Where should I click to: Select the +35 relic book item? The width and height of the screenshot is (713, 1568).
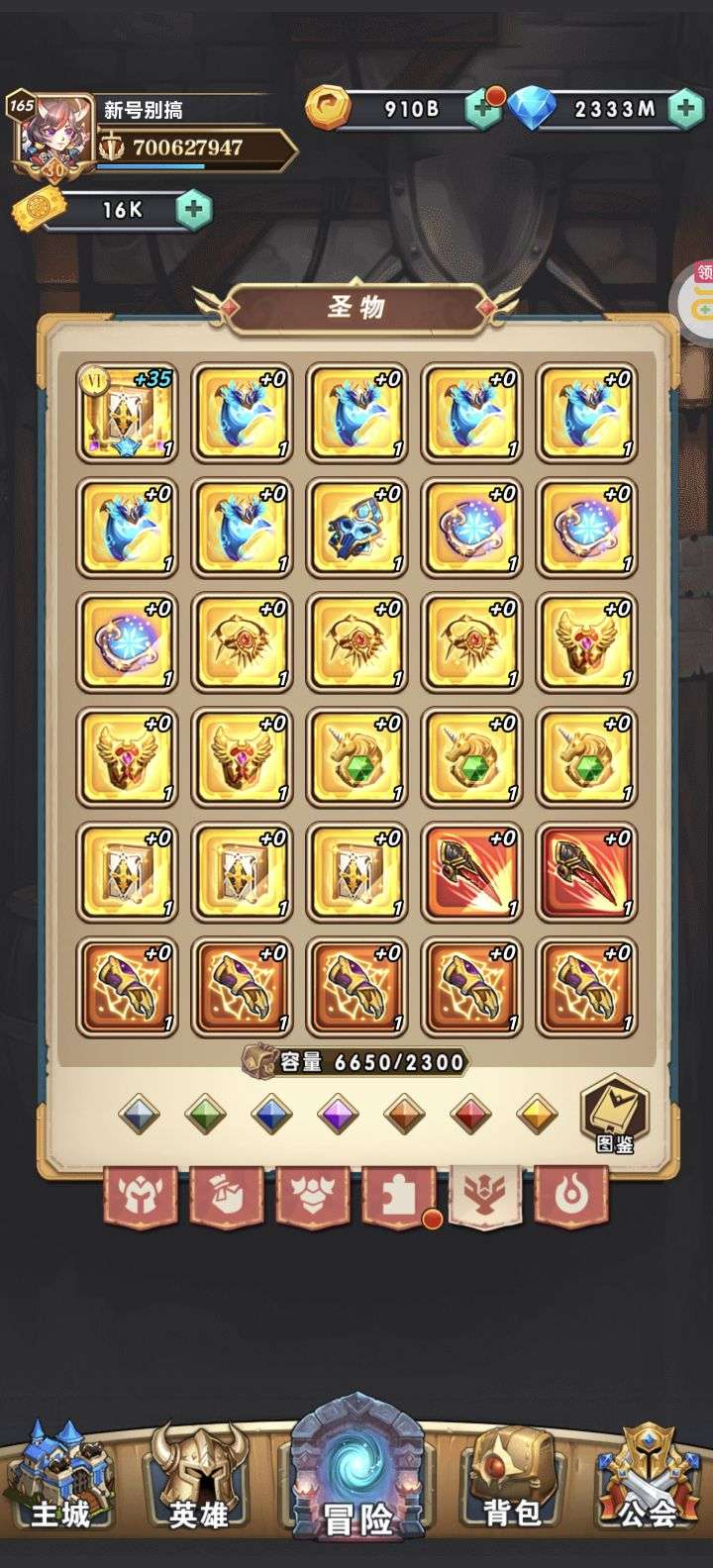(x=127, y=412)
